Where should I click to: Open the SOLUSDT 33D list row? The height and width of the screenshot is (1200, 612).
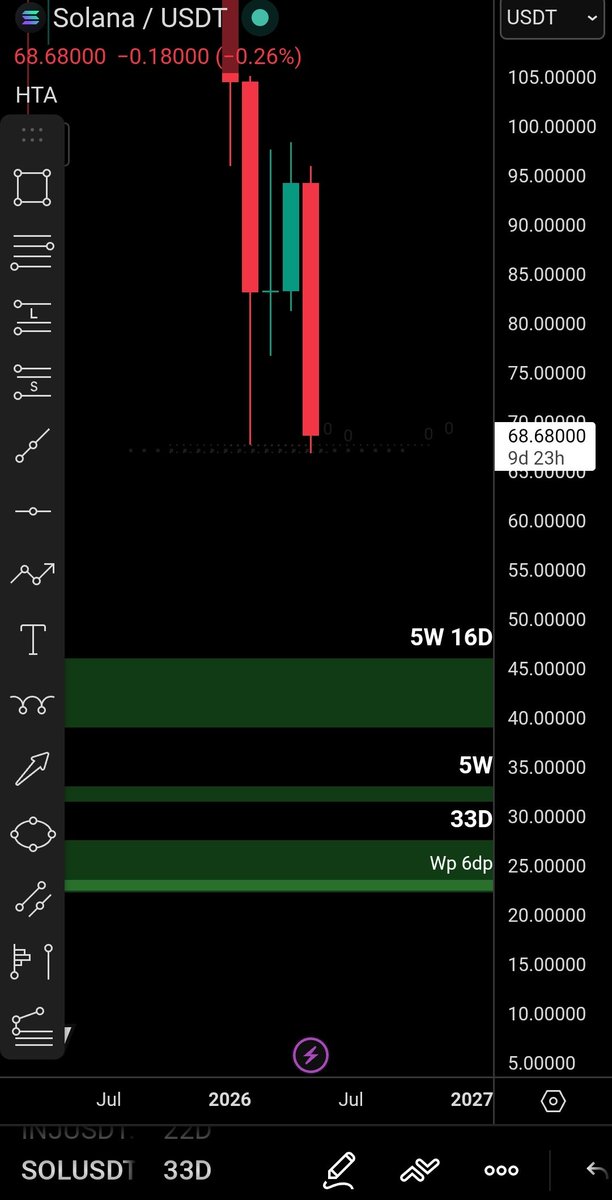pyautogui.click(x=116, y=1170)
